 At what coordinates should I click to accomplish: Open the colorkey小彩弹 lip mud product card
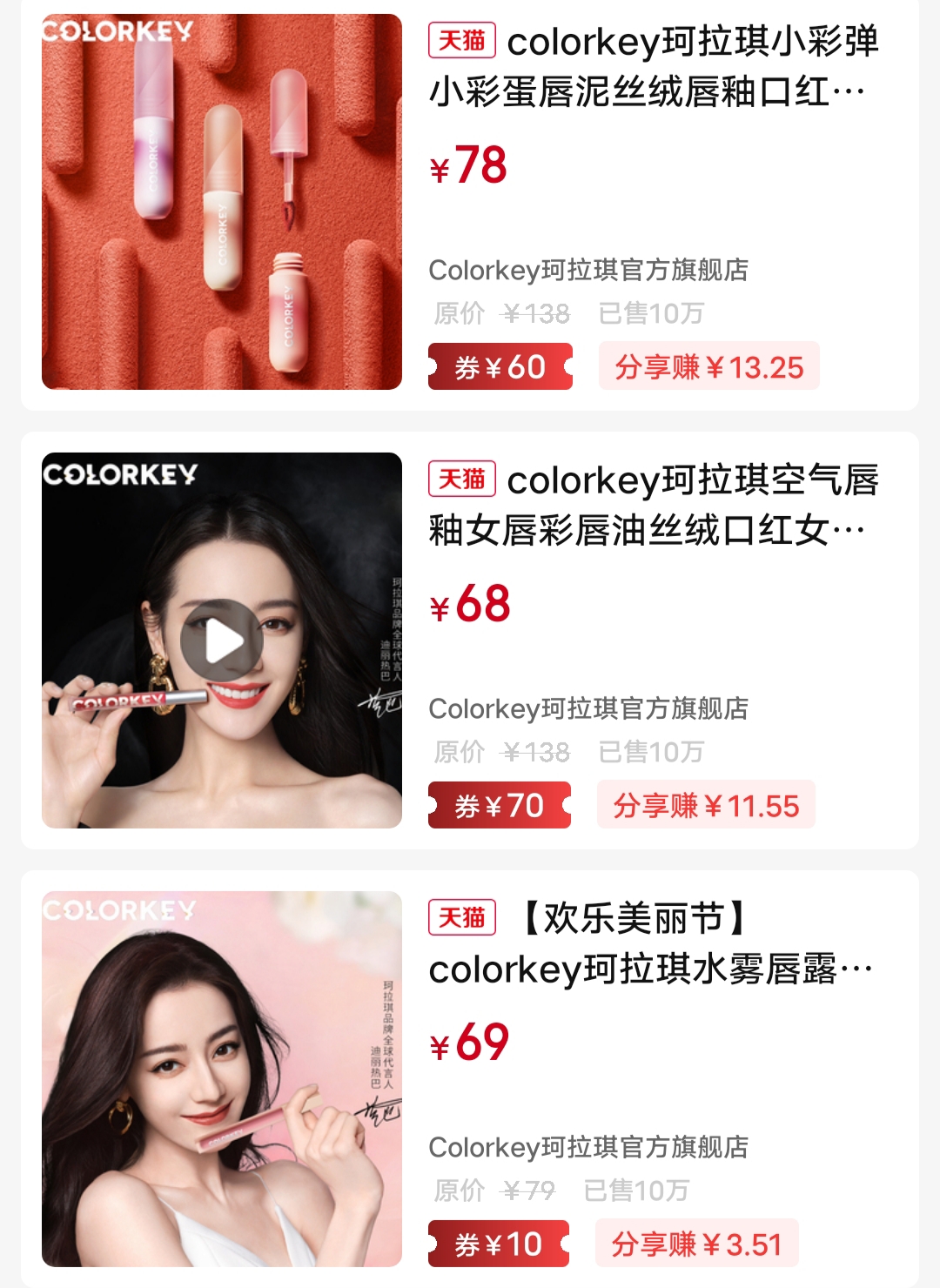[653, 66]
